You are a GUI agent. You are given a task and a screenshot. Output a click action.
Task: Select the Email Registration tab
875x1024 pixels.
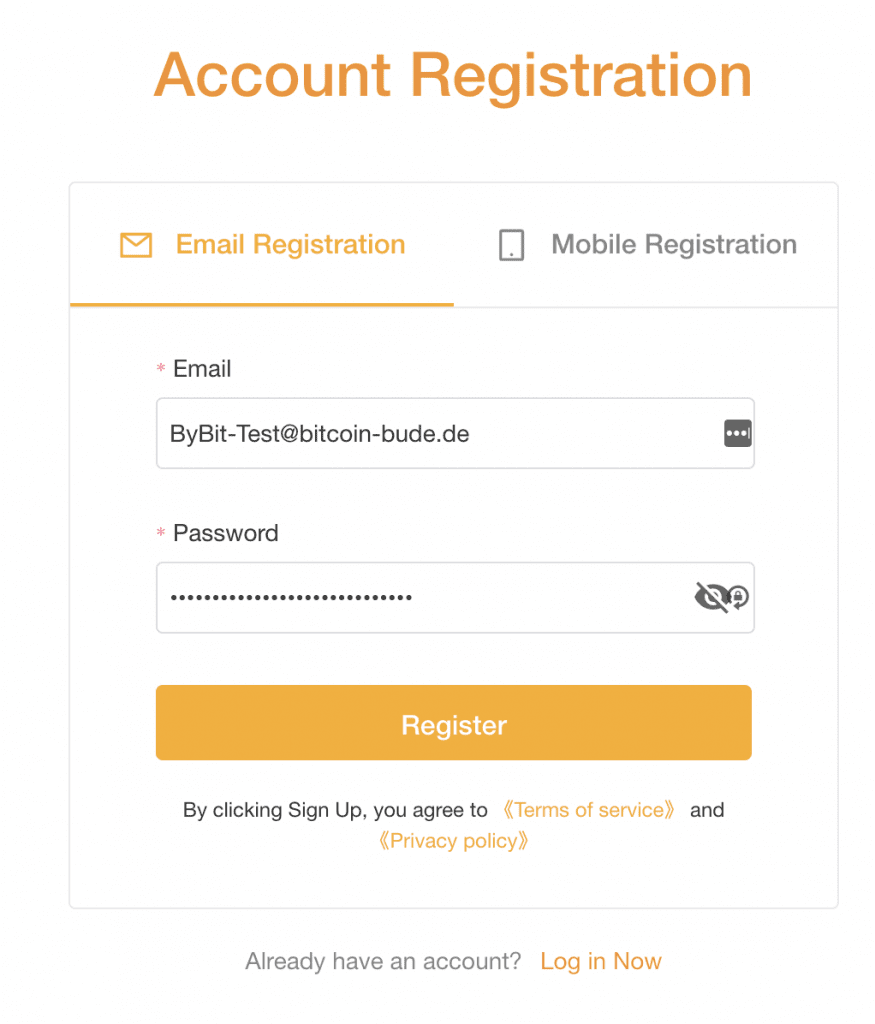(262, 245)
